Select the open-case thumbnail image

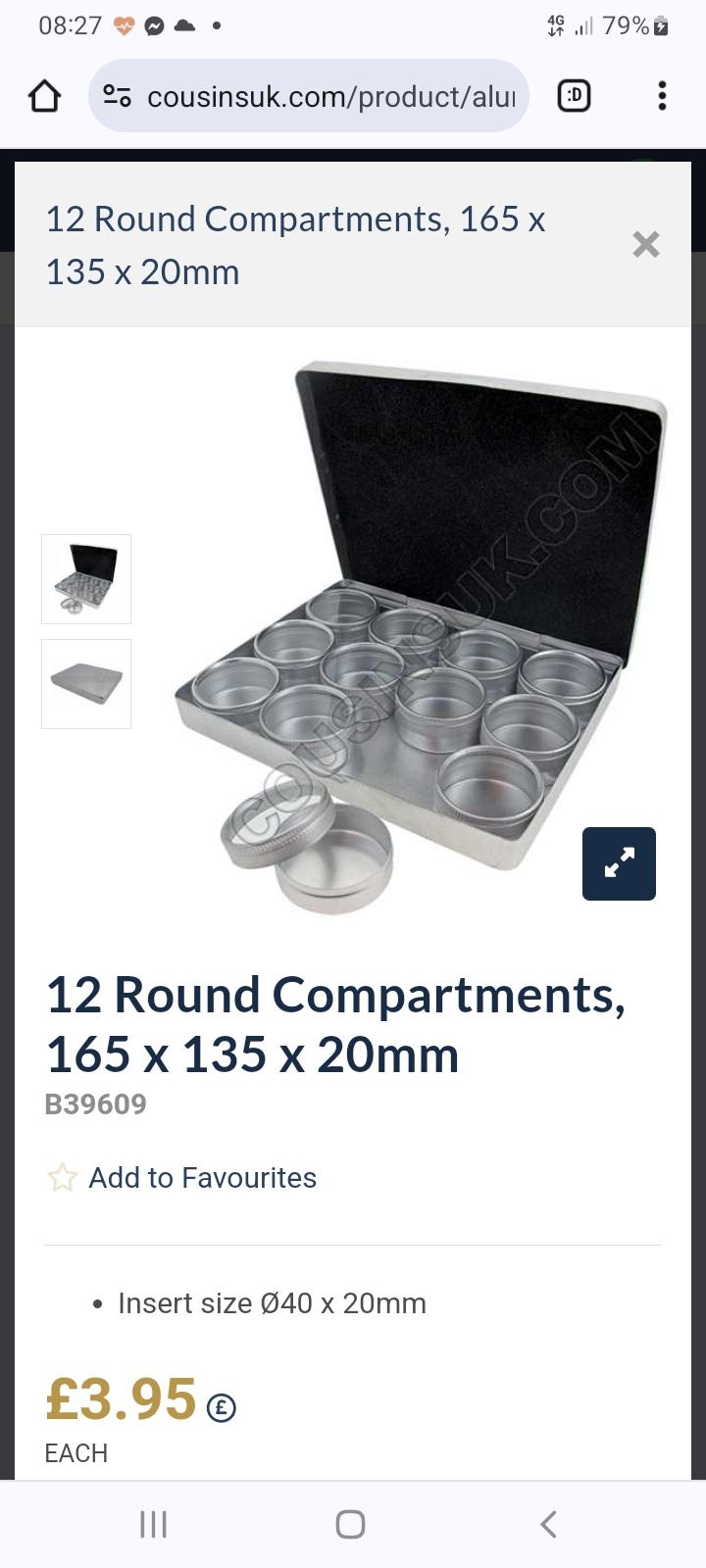tap(86, 579)
